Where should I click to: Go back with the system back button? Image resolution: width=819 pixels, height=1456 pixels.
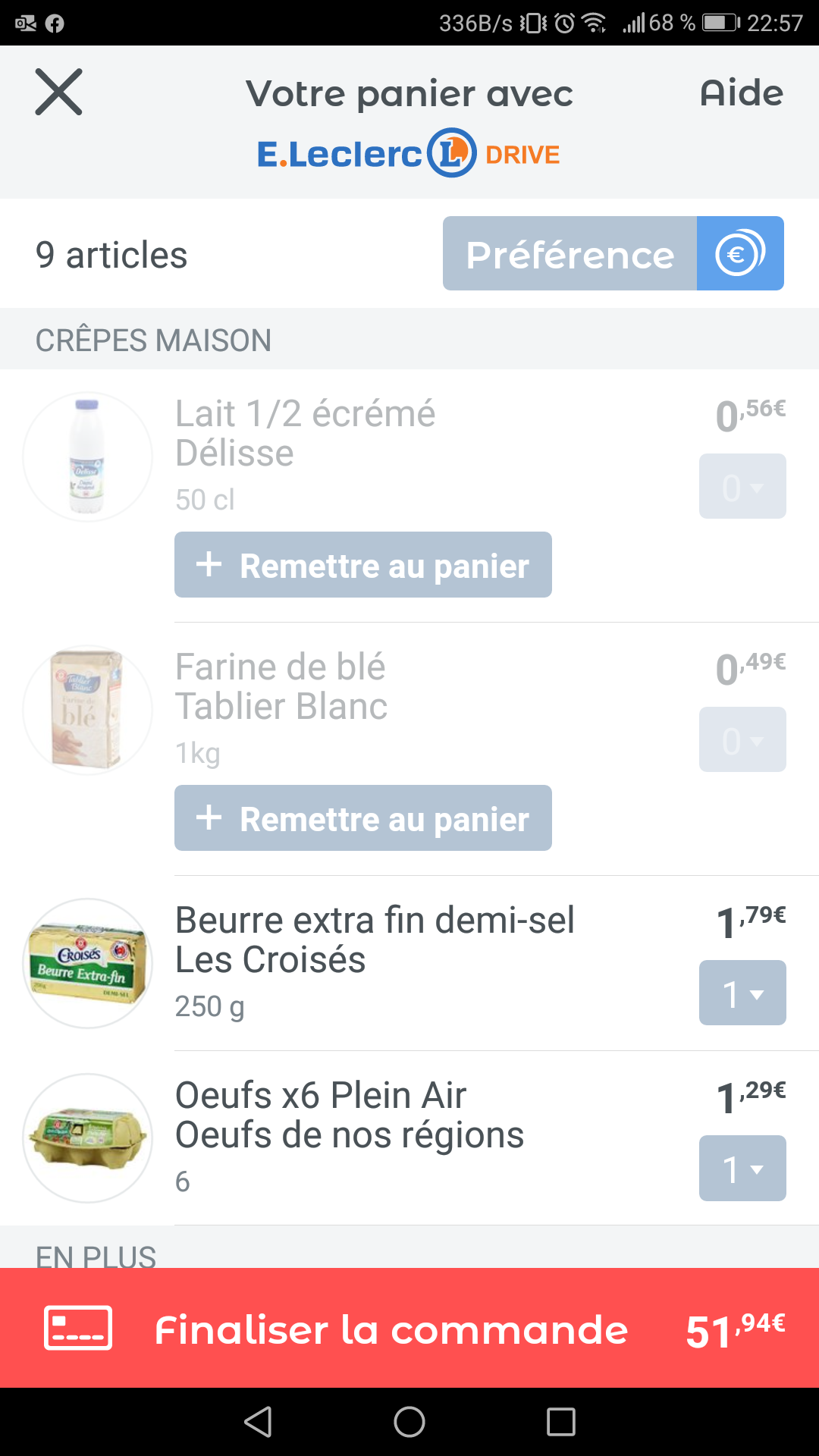[x=258, y=1422]
